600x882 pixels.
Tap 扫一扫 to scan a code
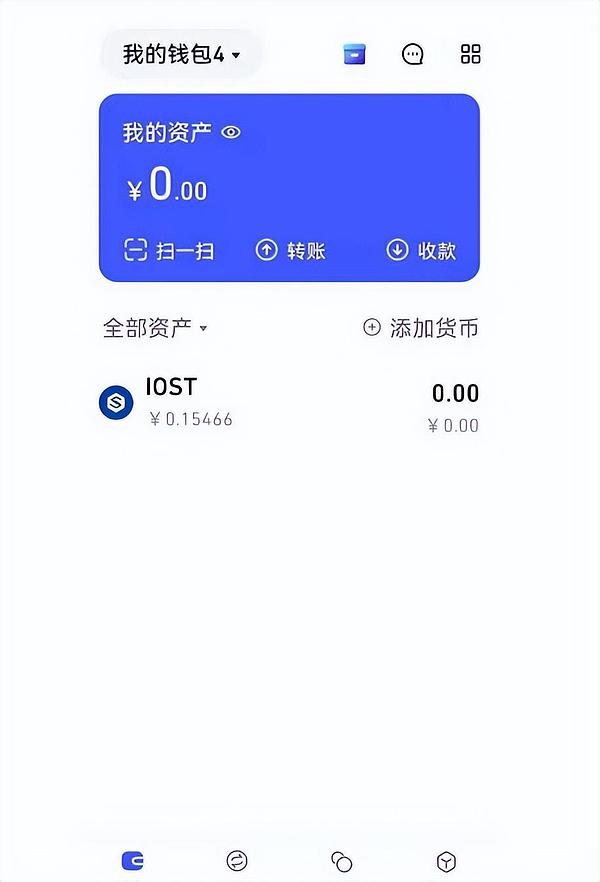(x=169, y=250)
